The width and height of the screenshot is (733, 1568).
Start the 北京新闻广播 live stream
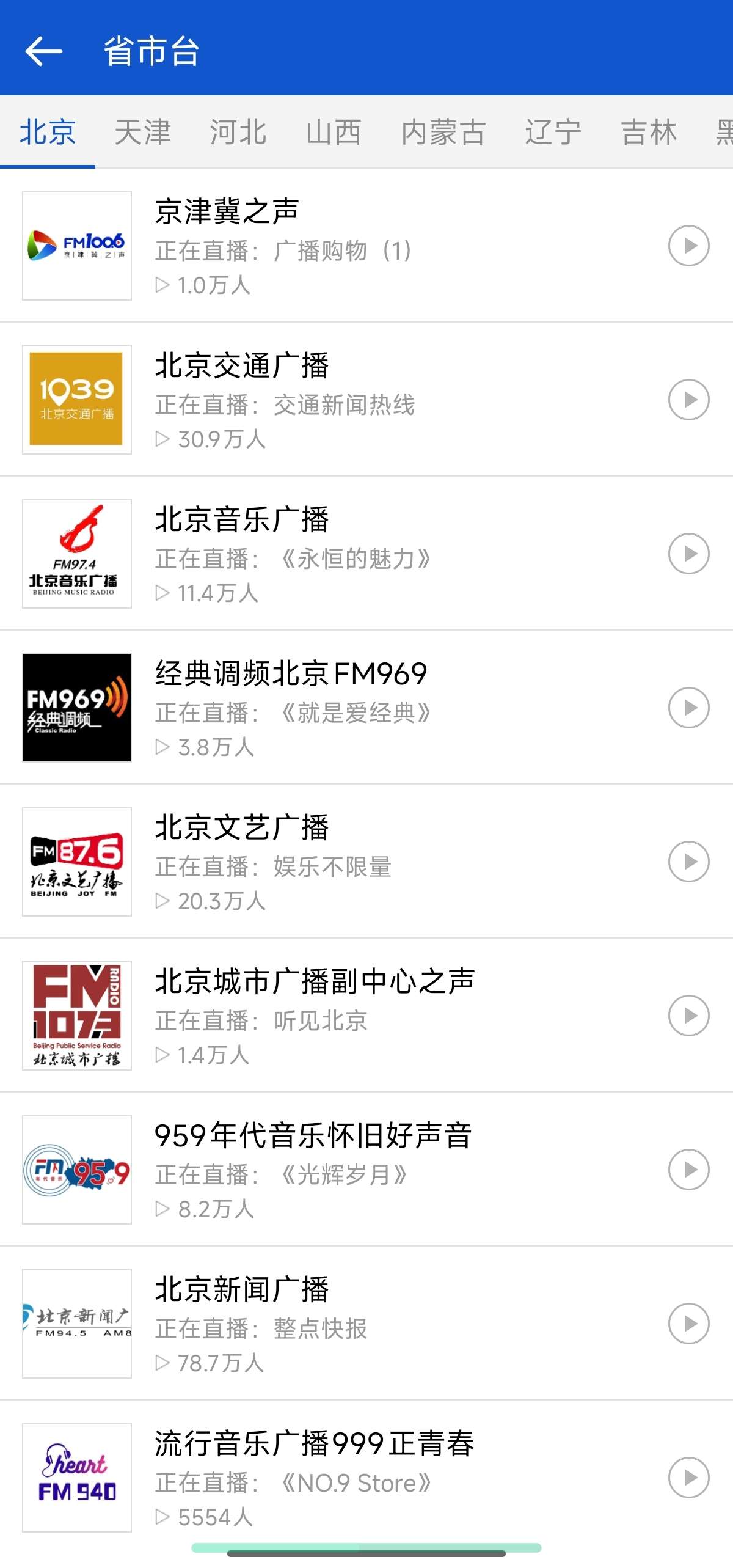(688, 1324)
